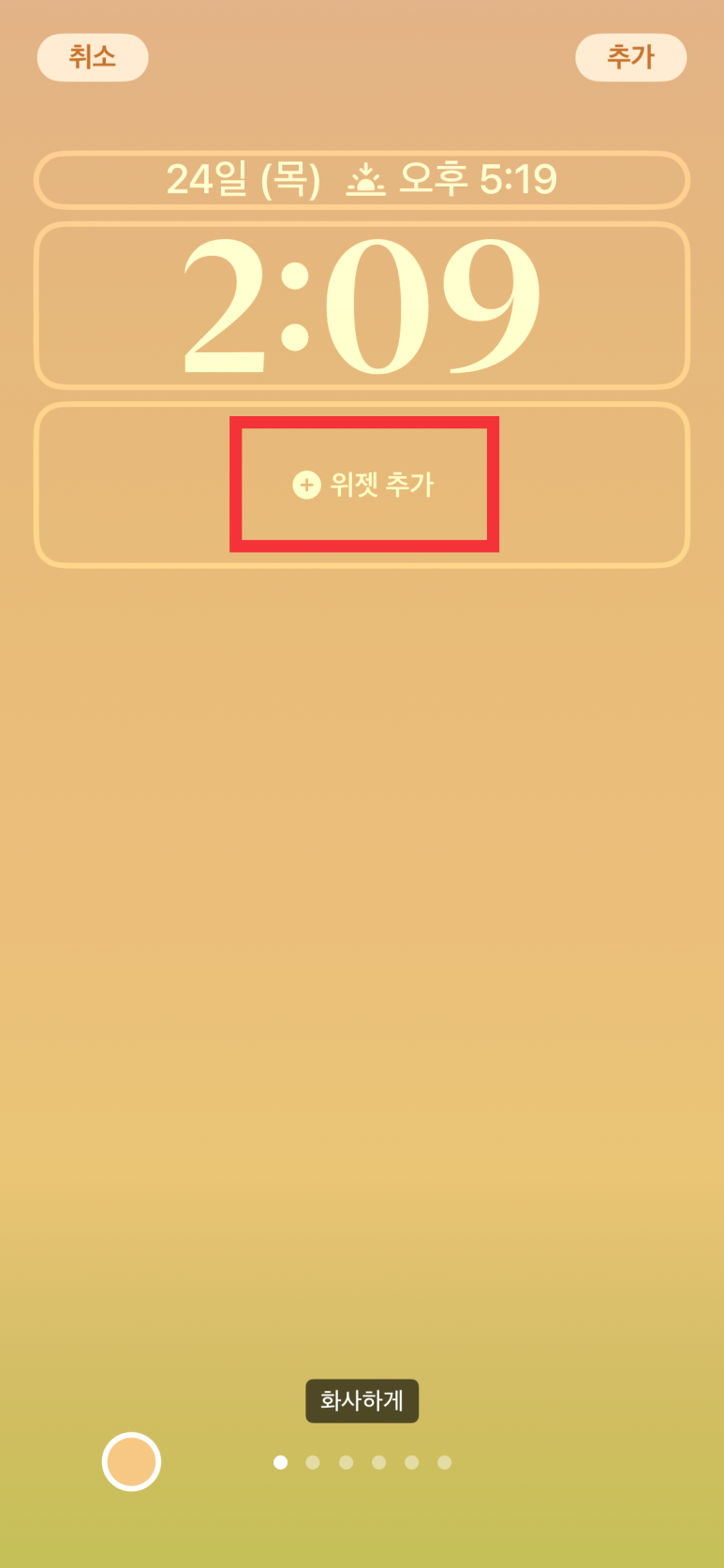
Task: Tap 추가 to add this wallpaper
Action: pyautogui.click(x=630, y=57)
